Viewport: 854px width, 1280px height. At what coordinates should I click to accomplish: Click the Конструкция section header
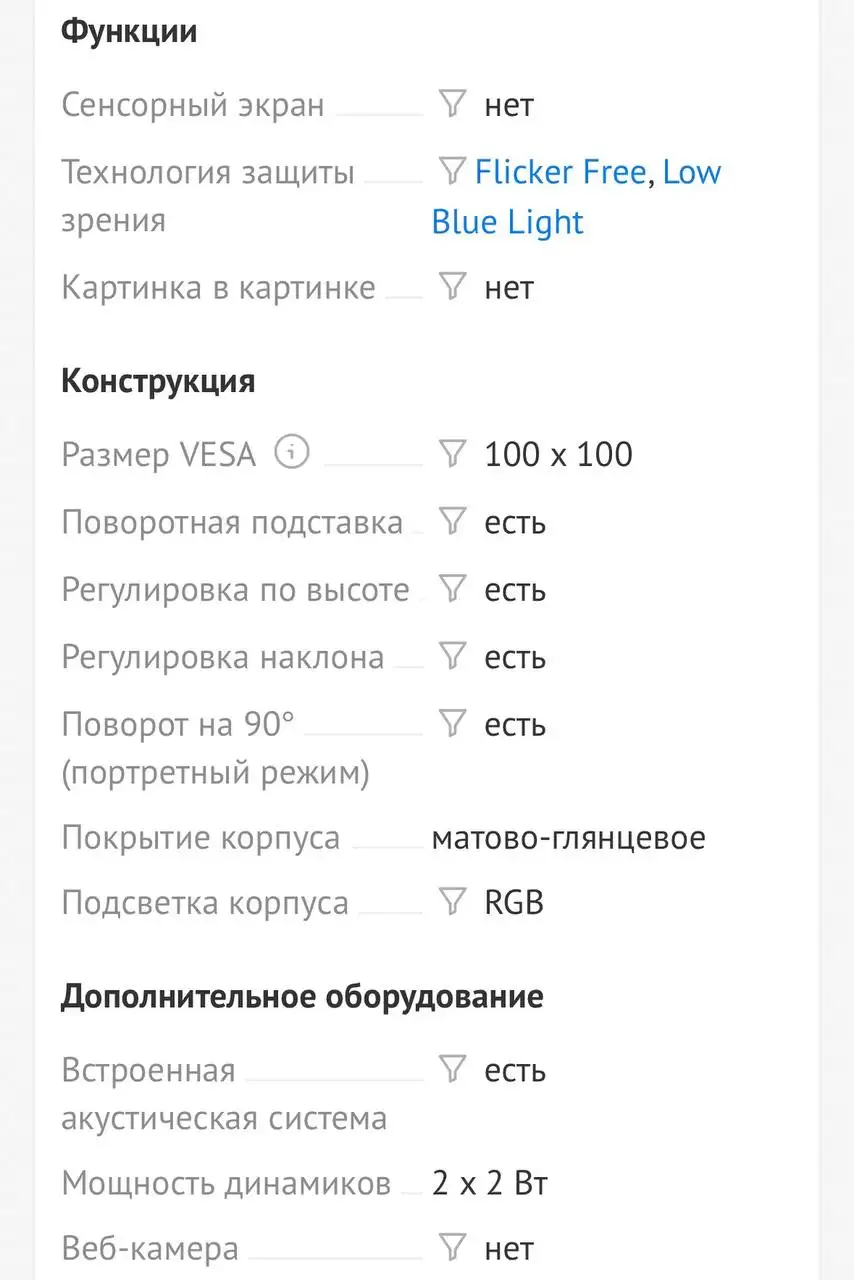(x=159, y=381)
